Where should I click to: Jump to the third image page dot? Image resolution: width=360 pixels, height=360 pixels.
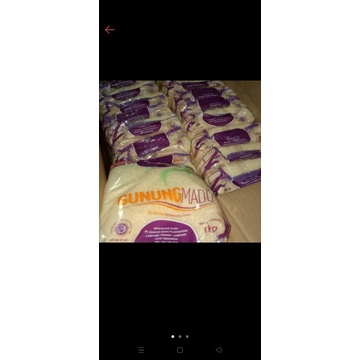click(x=187, y=337)
